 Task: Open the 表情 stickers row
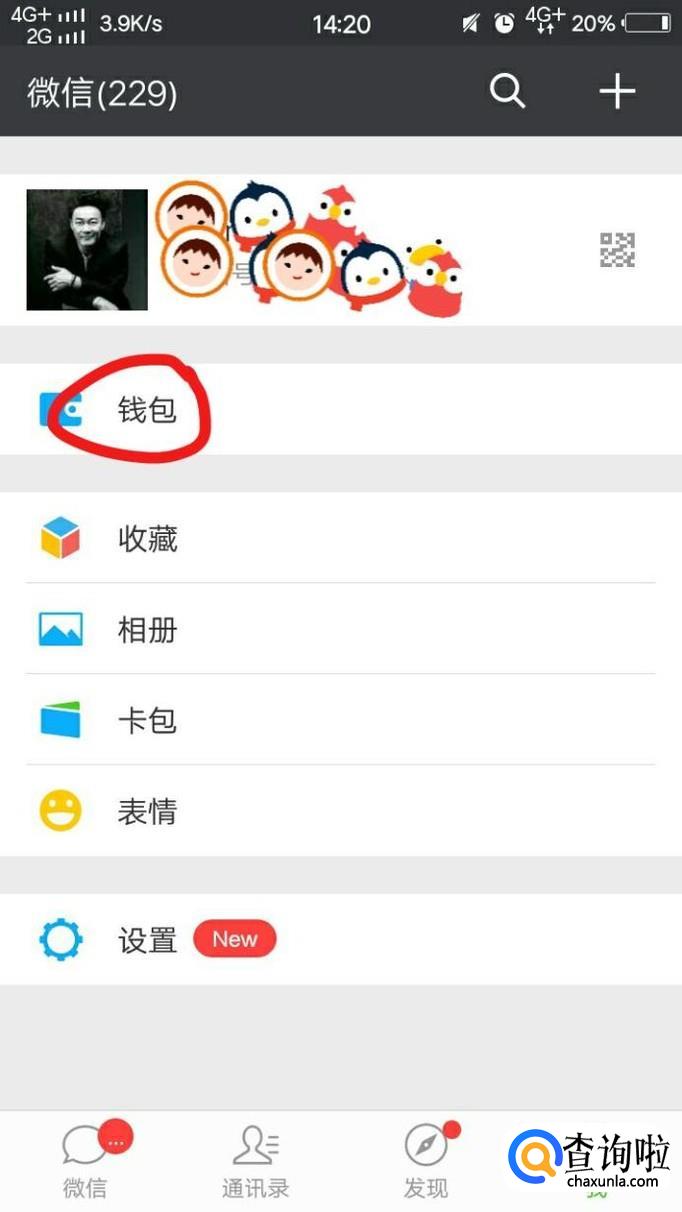(146, 811)
